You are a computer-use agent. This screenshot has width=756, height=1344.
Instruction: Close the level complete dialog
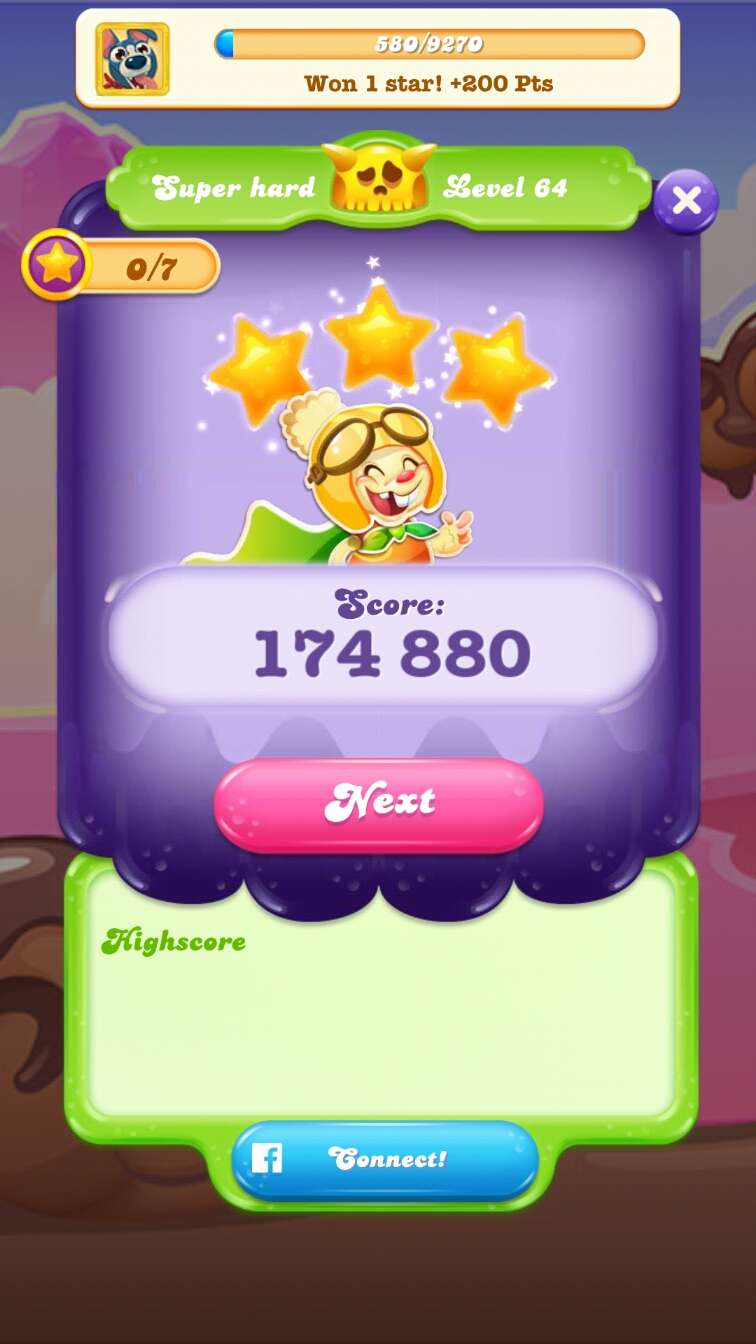click(686, 201)
